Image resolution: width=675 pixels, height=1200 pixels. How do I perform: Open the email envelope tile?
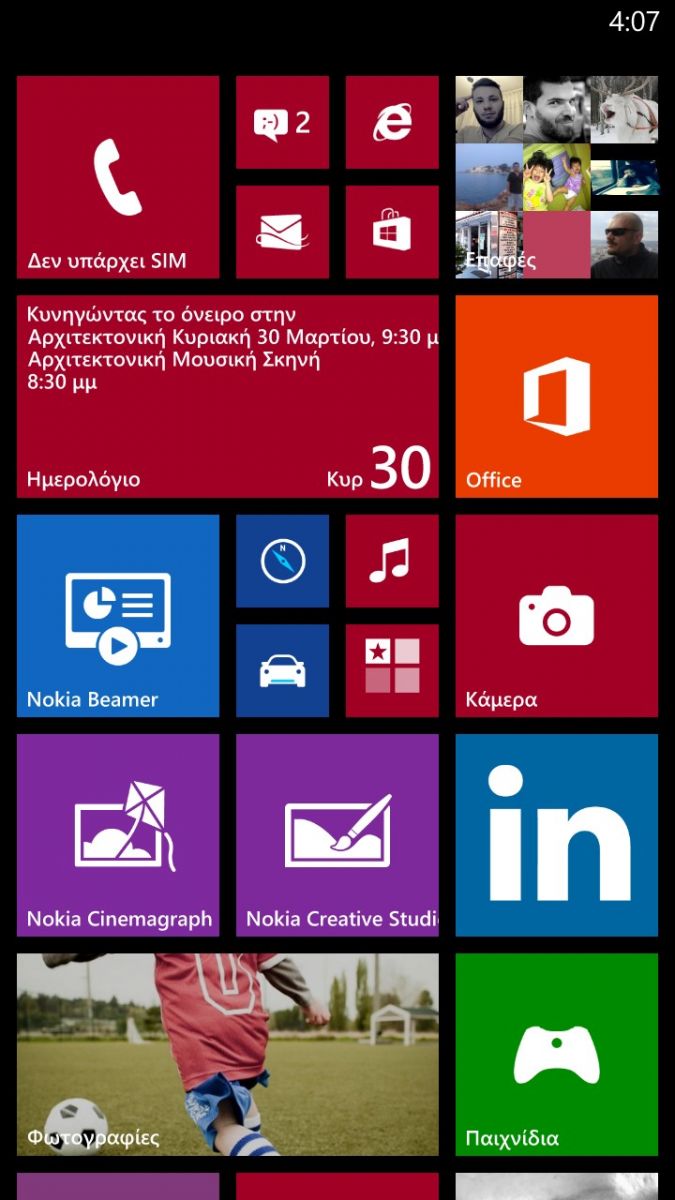(x=282, y=232)
